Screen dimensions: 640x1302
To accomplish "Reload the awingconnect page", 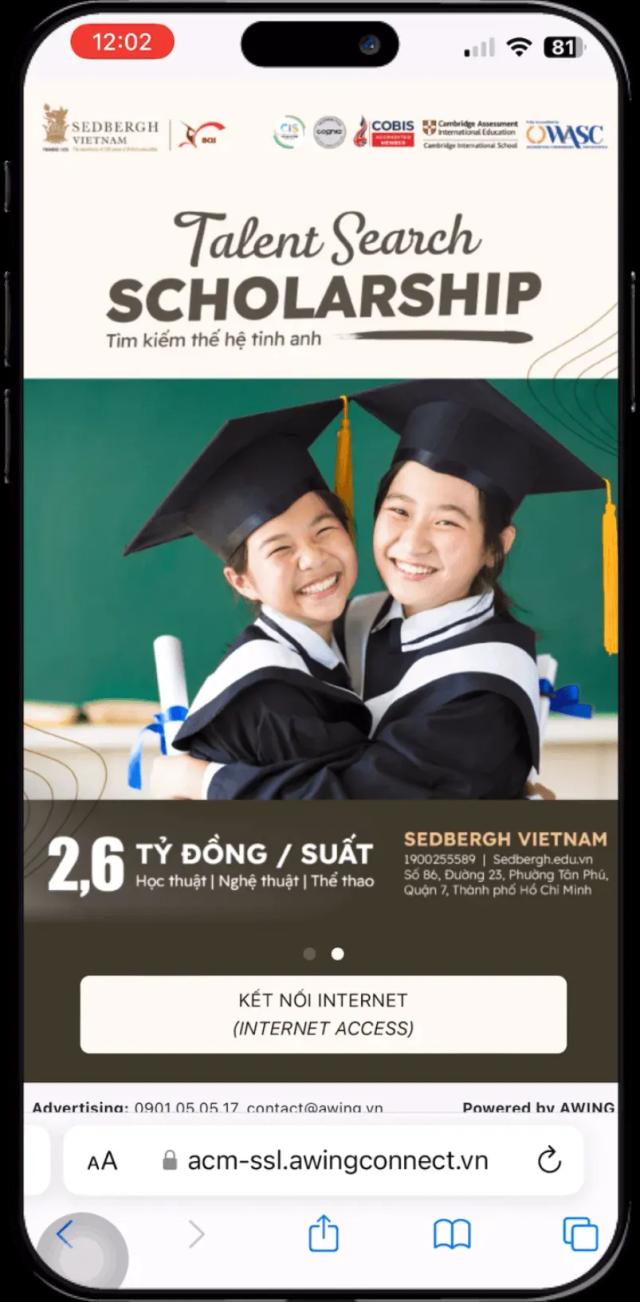I will click(549, 1160).
